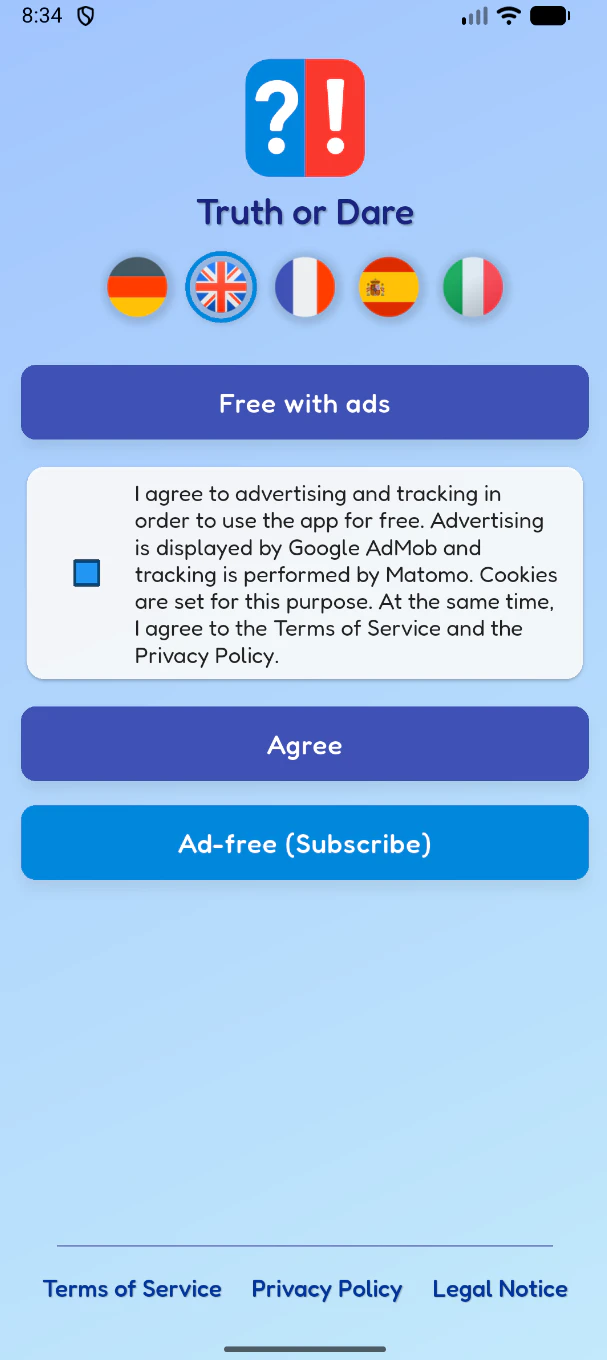
Task: Tap the Agree button
Action: click(304, 745)
